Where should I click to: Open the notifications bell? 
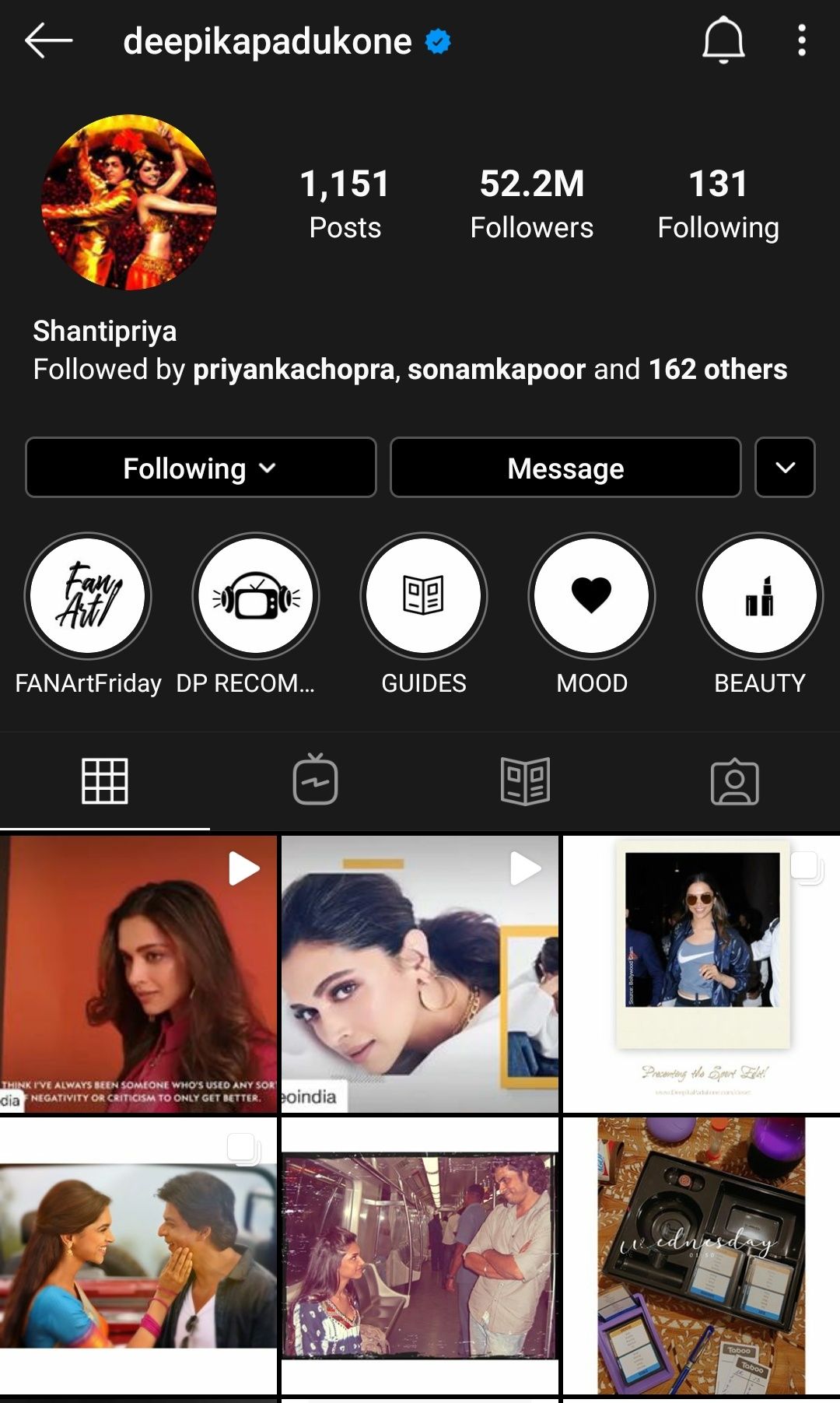(x=723, y=40)
